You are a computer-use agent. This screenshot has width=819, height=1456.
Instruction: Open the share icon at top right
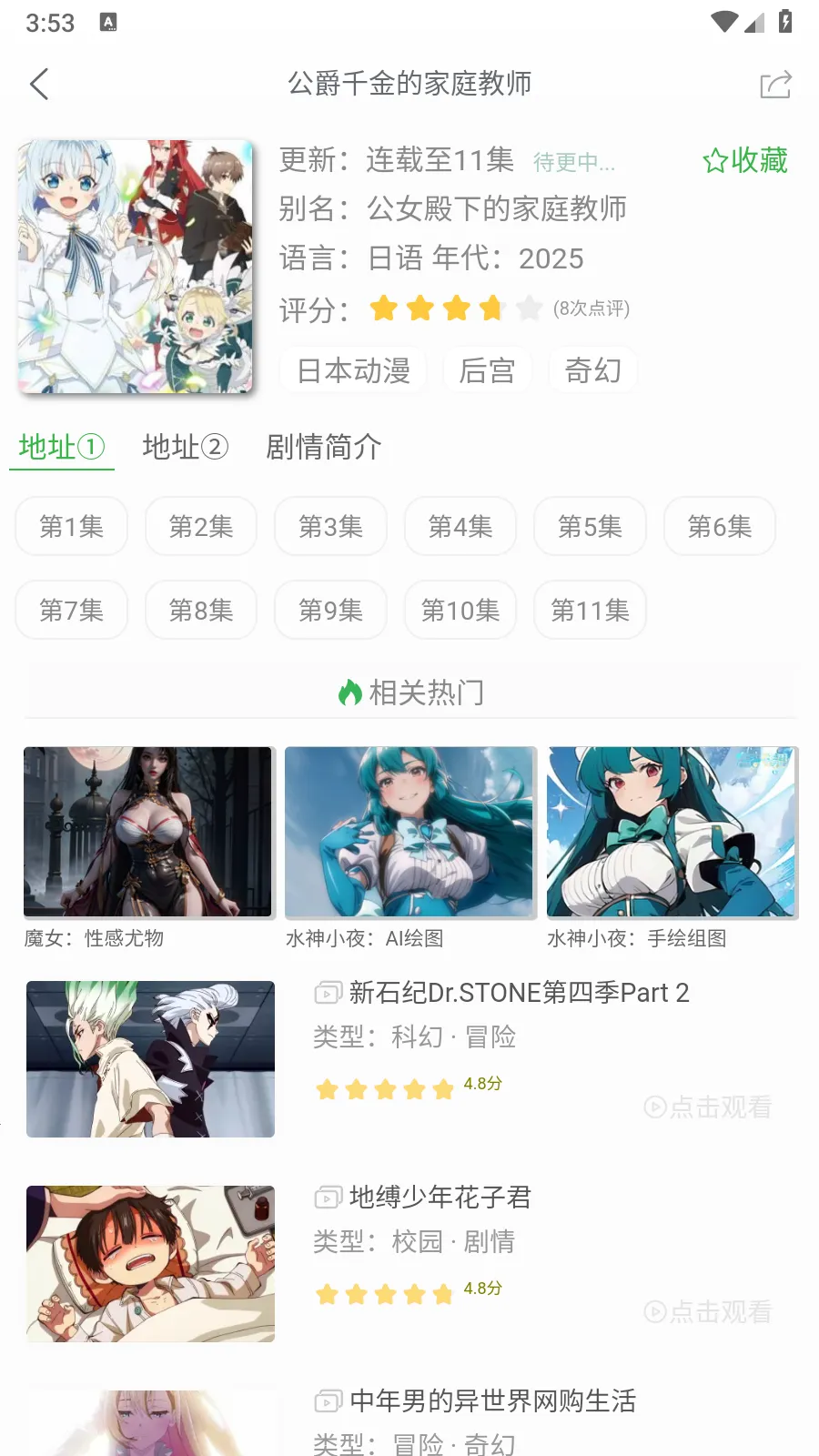774,83
